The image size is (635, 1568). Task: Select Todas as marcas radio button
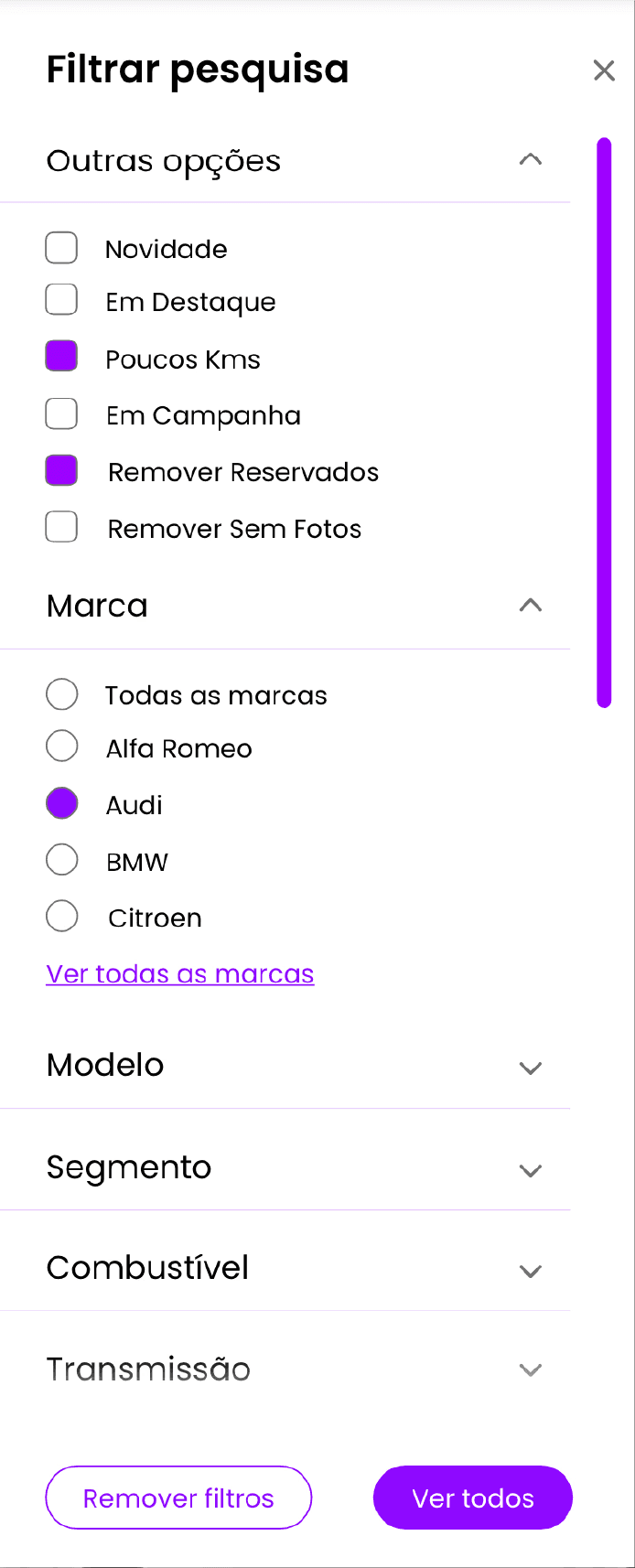click(61, 694)
